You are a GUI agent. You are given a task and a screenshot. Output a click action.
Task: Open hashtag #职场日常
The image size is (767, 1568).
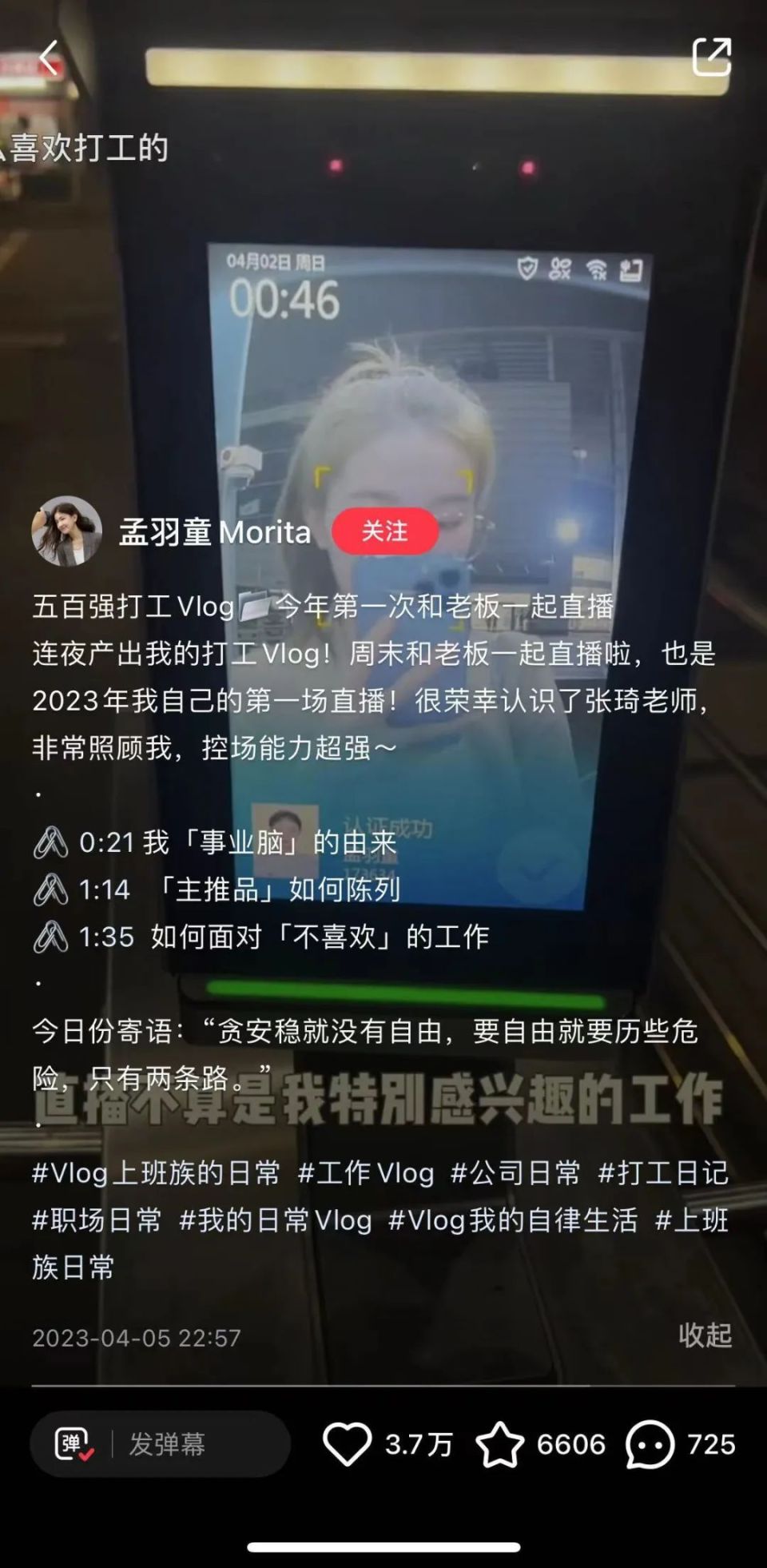tap(97, 1220)
